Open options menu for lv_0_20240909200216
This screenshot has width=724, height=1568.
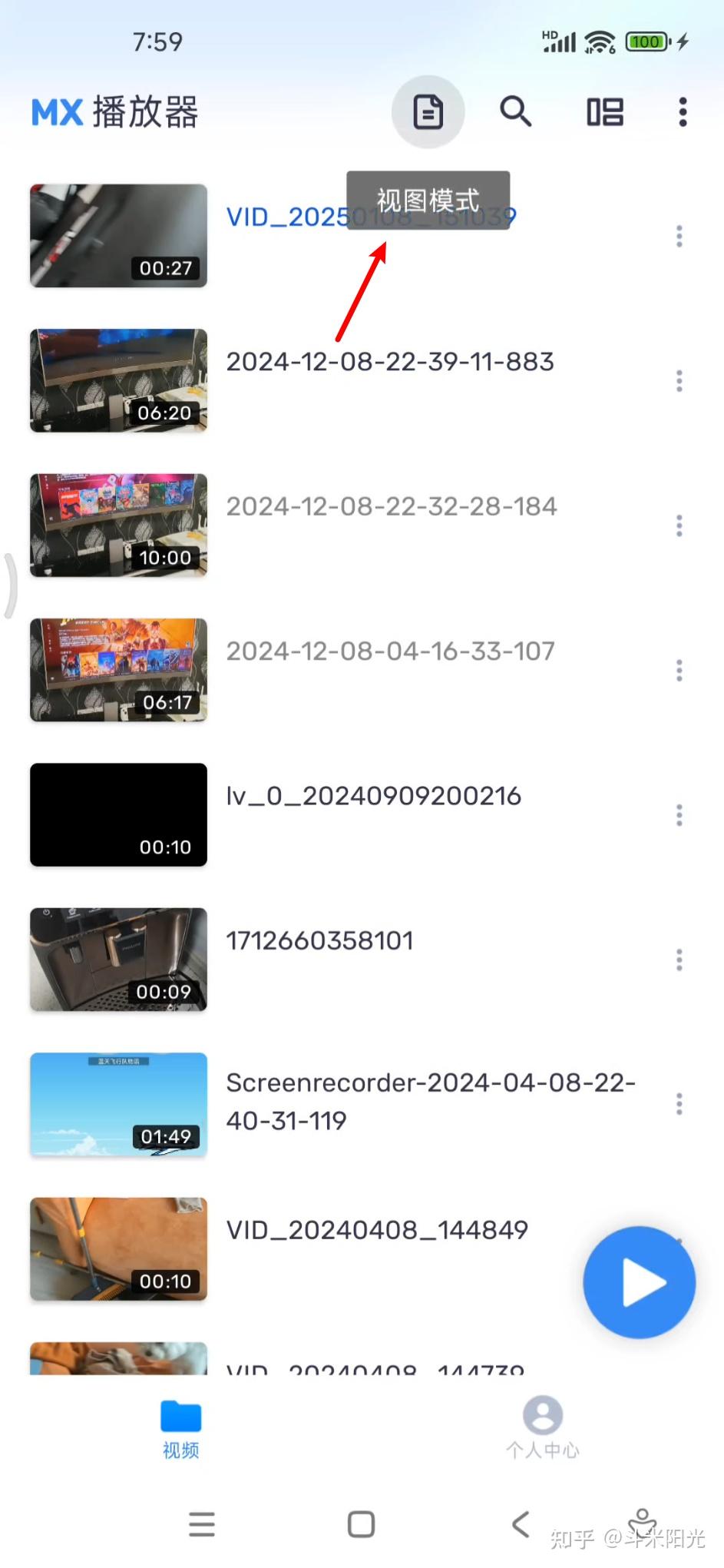click(x=679, y=814)
